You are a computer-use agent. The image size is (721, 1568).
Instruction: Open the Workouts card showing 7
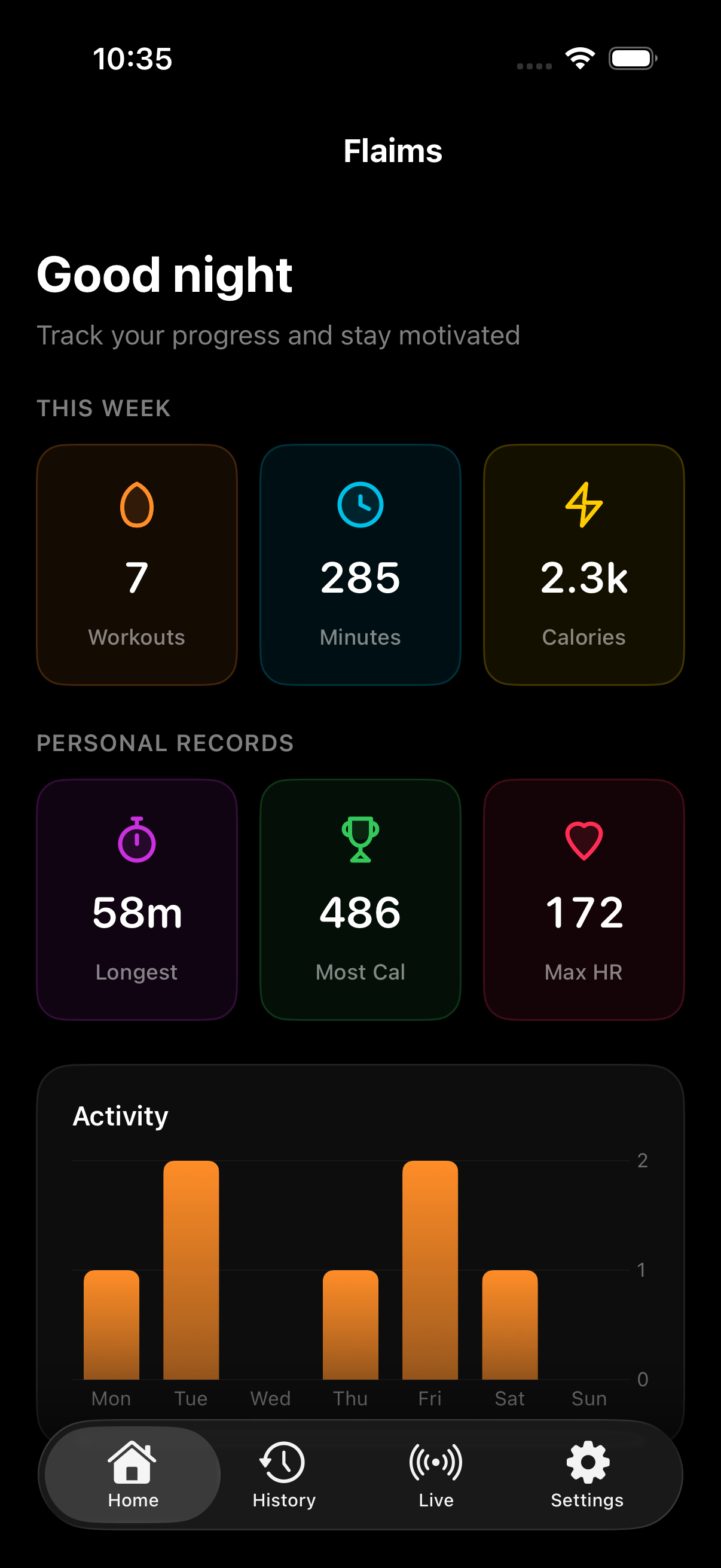(136, 565)
